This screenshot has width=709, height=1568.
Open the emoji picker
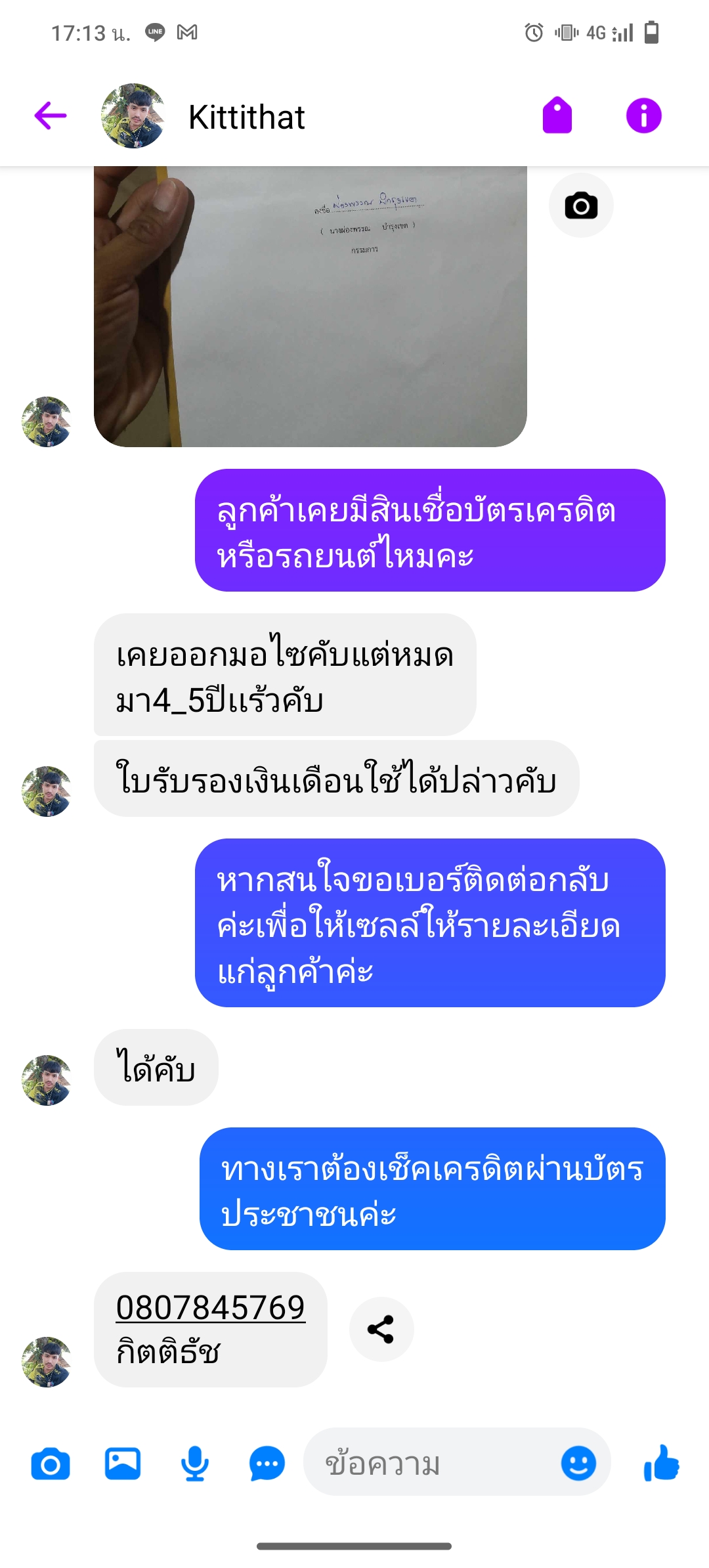pos(578,1464)
